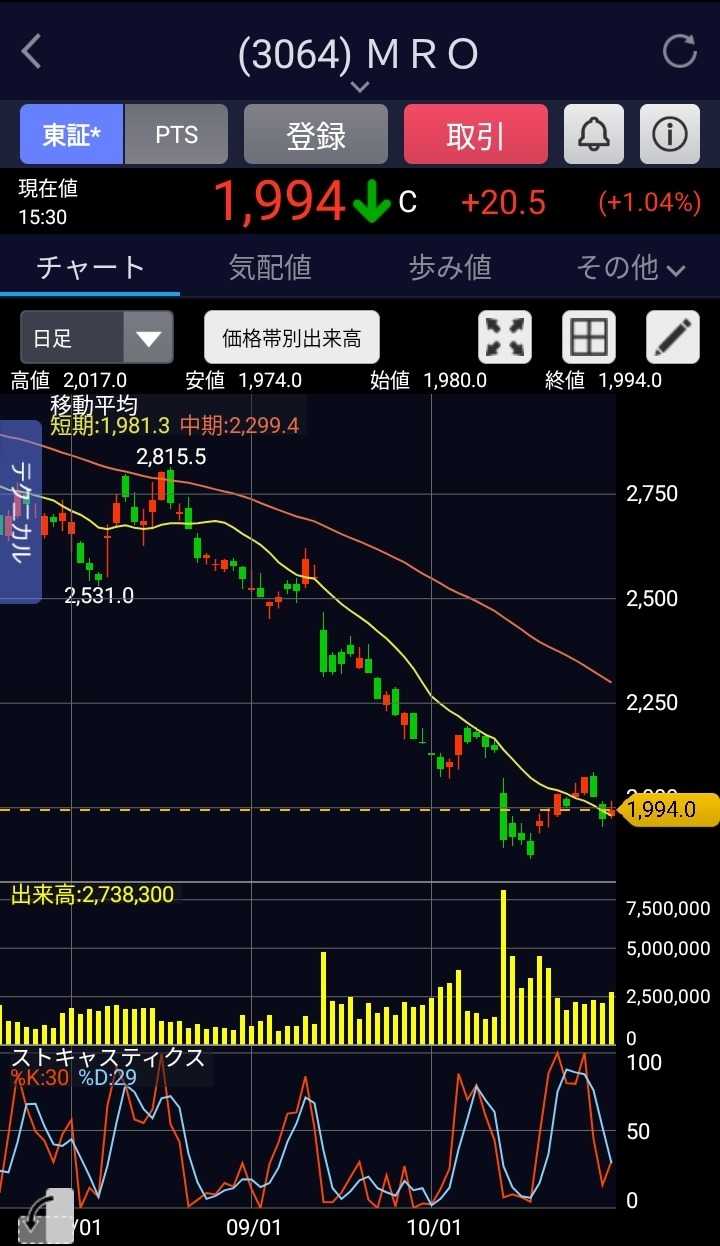720x1246 pixels.
Task: Open the price alert bell
Action: pyautogui.click(x=594, y=135)
